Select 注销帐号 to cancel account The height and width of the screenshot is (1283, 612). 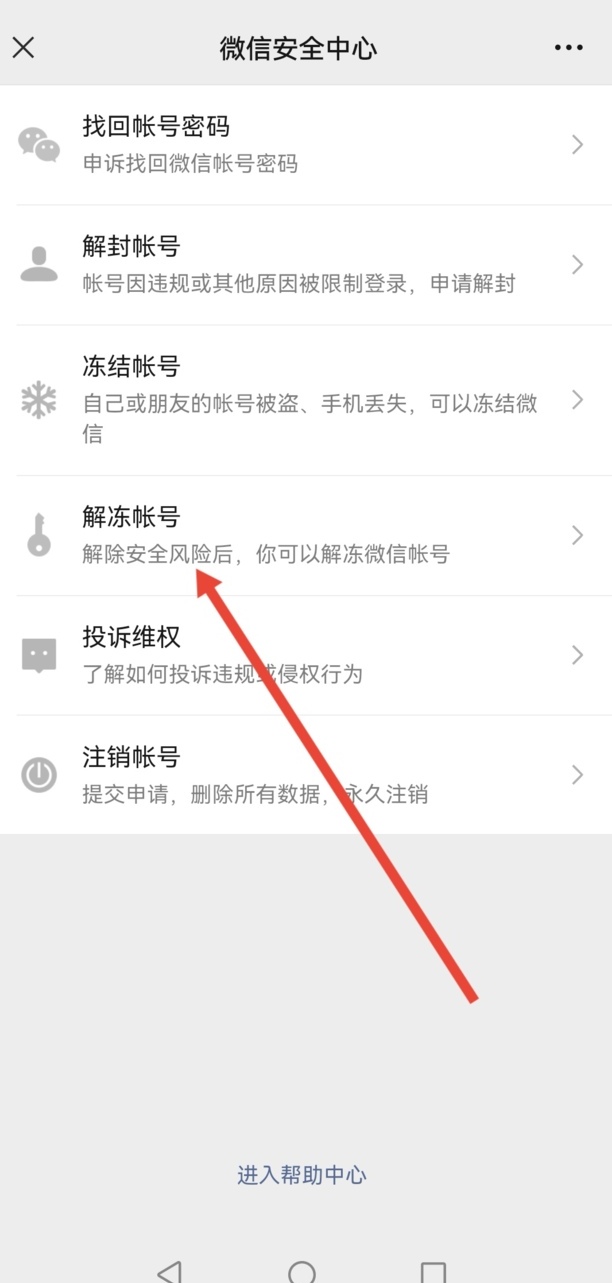coord(306,775)
